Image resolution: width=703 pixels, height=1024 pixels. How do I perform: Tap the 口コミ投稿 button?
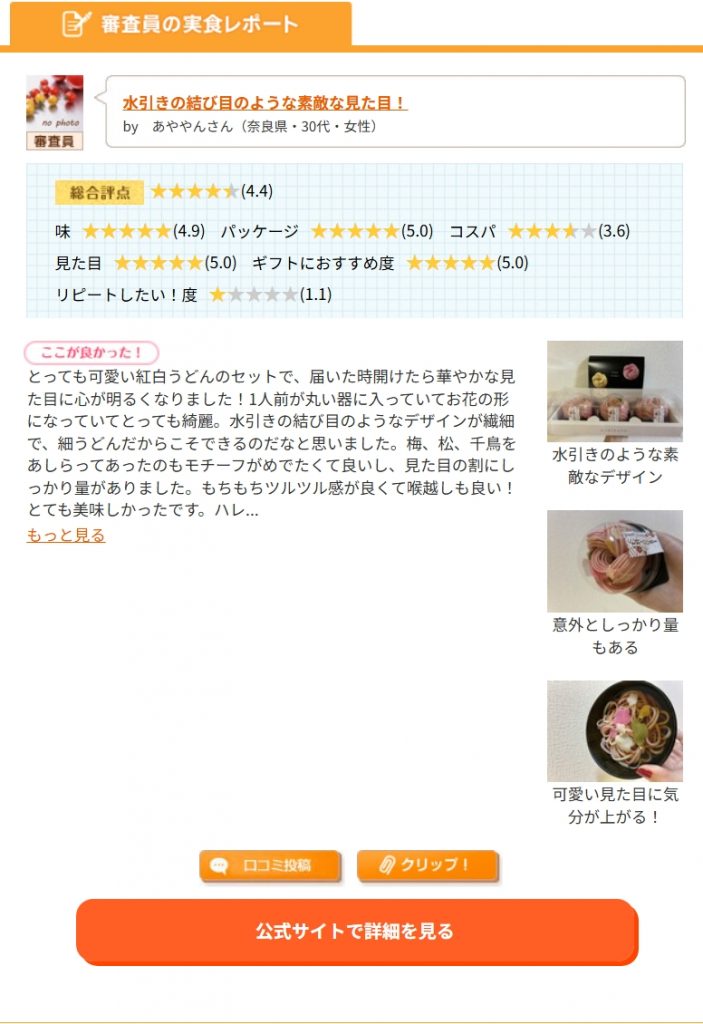[x=270, y=866]
